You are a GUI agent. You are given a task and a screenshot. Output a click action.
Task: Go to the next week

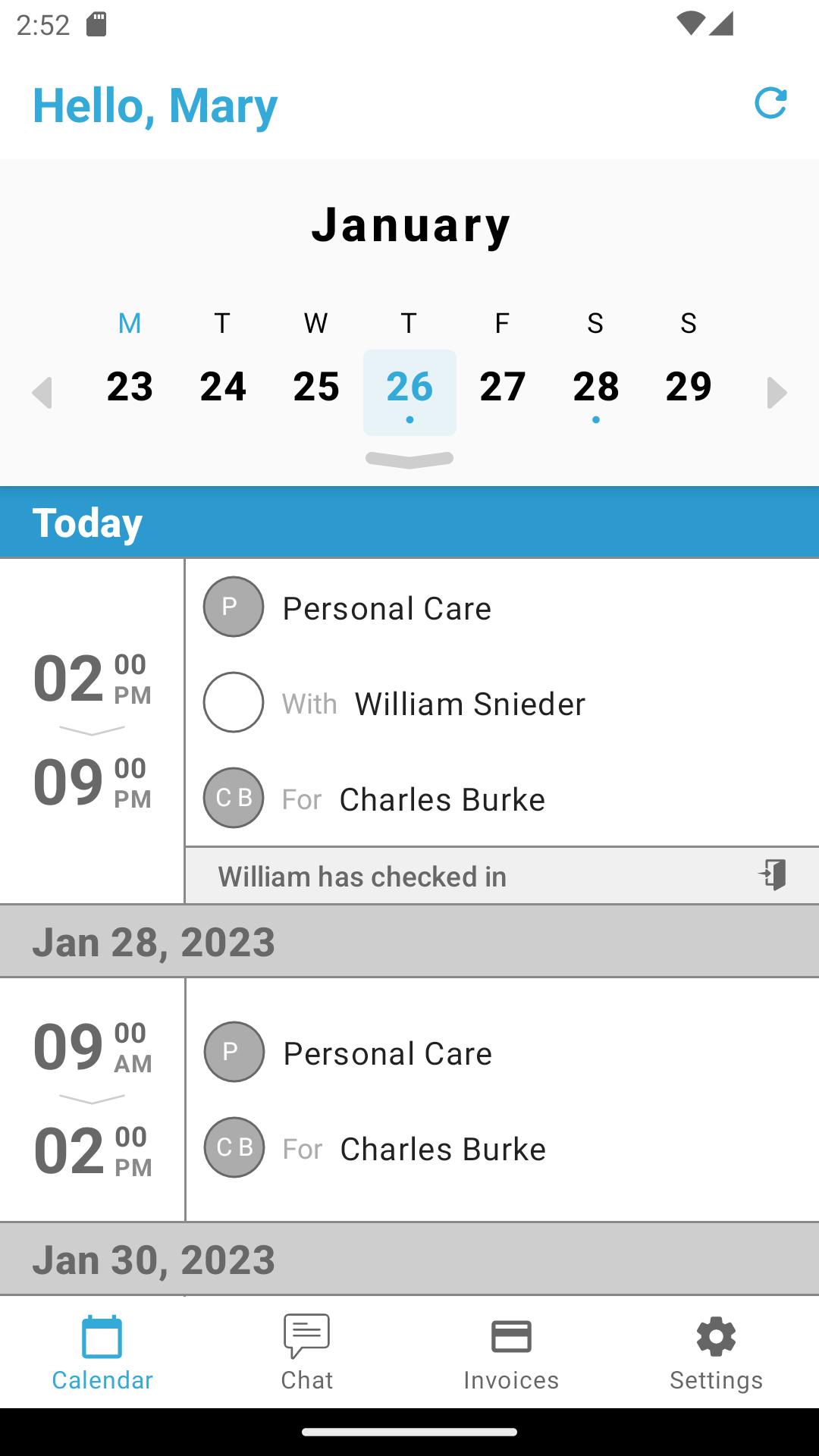777,393
